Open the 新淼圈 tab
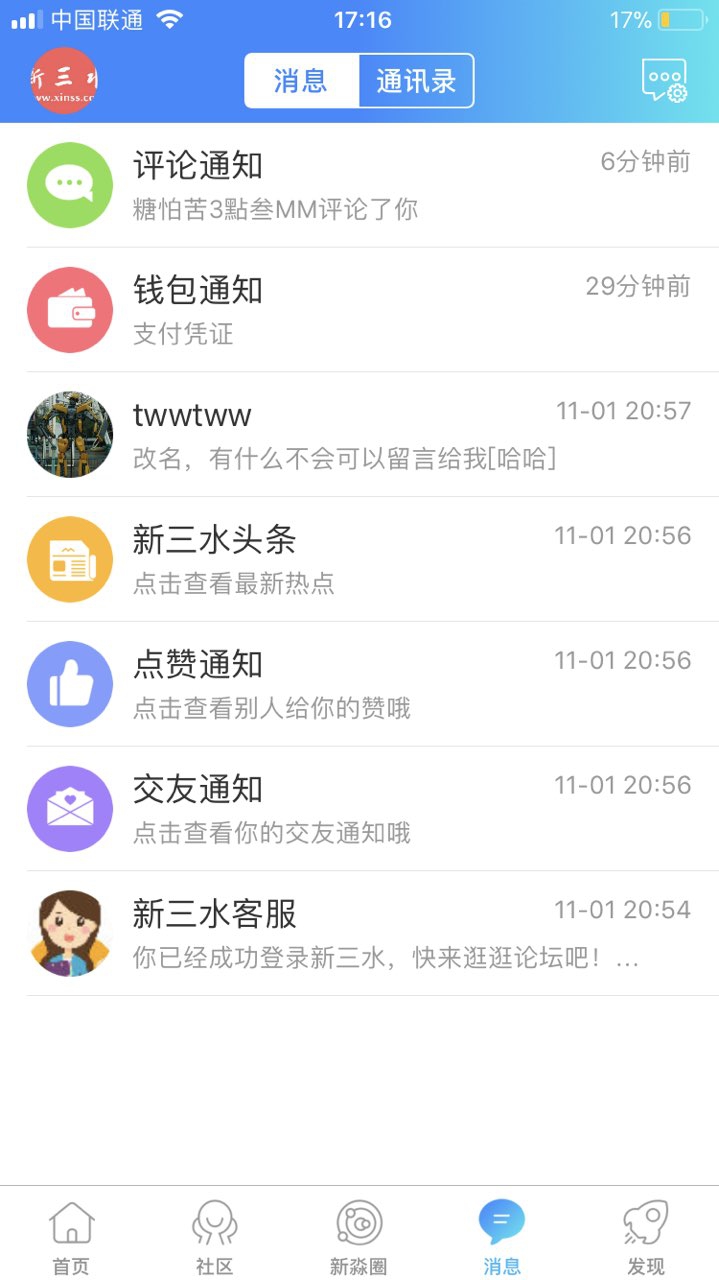Image resolution: width=719 pixels, height=1280 pixels. coord(358,1237)
